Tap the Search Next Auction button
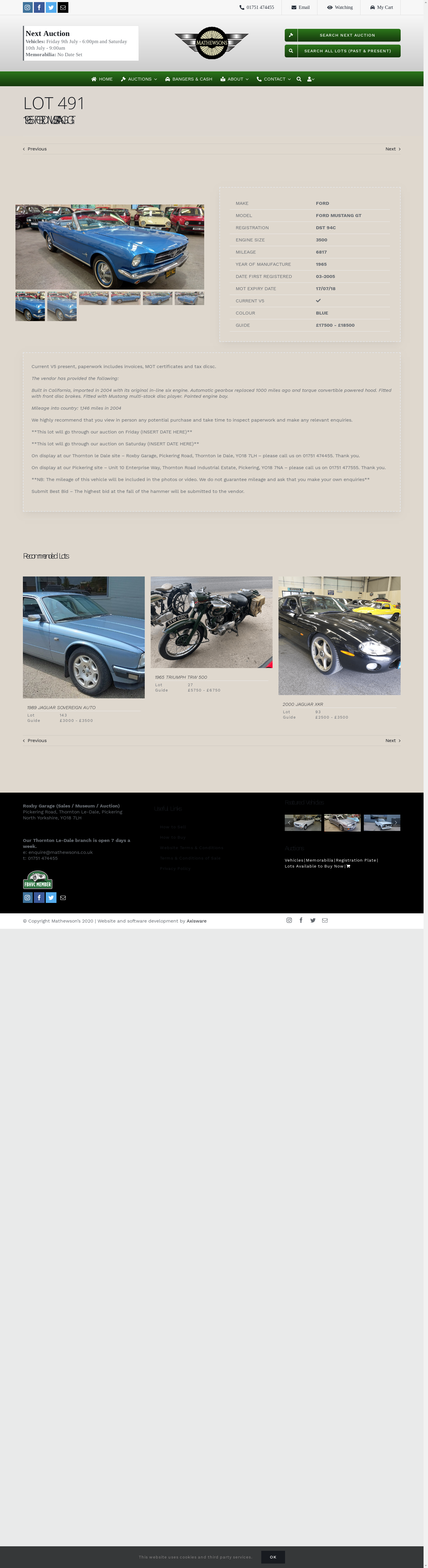The image size is (428, 1568). click(342, 35)
